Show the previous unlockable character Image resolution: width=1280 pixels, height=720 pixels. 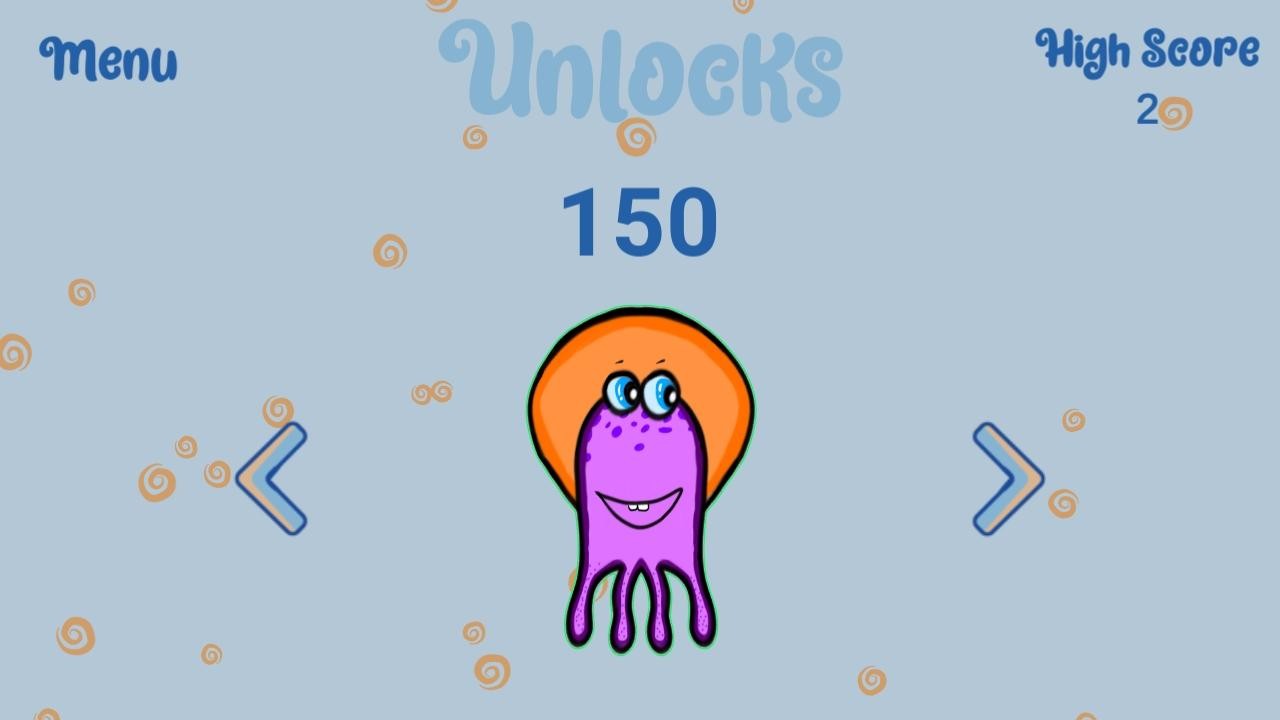click(x=272, y=478)
